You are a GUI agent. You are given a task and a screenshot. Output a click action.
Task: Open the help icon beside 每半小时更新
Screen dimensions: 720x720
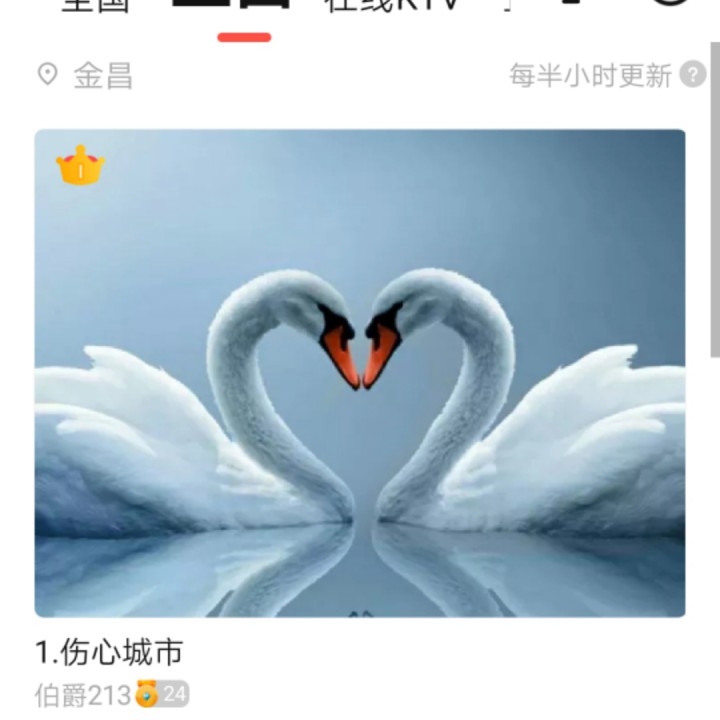pos(692,75)
